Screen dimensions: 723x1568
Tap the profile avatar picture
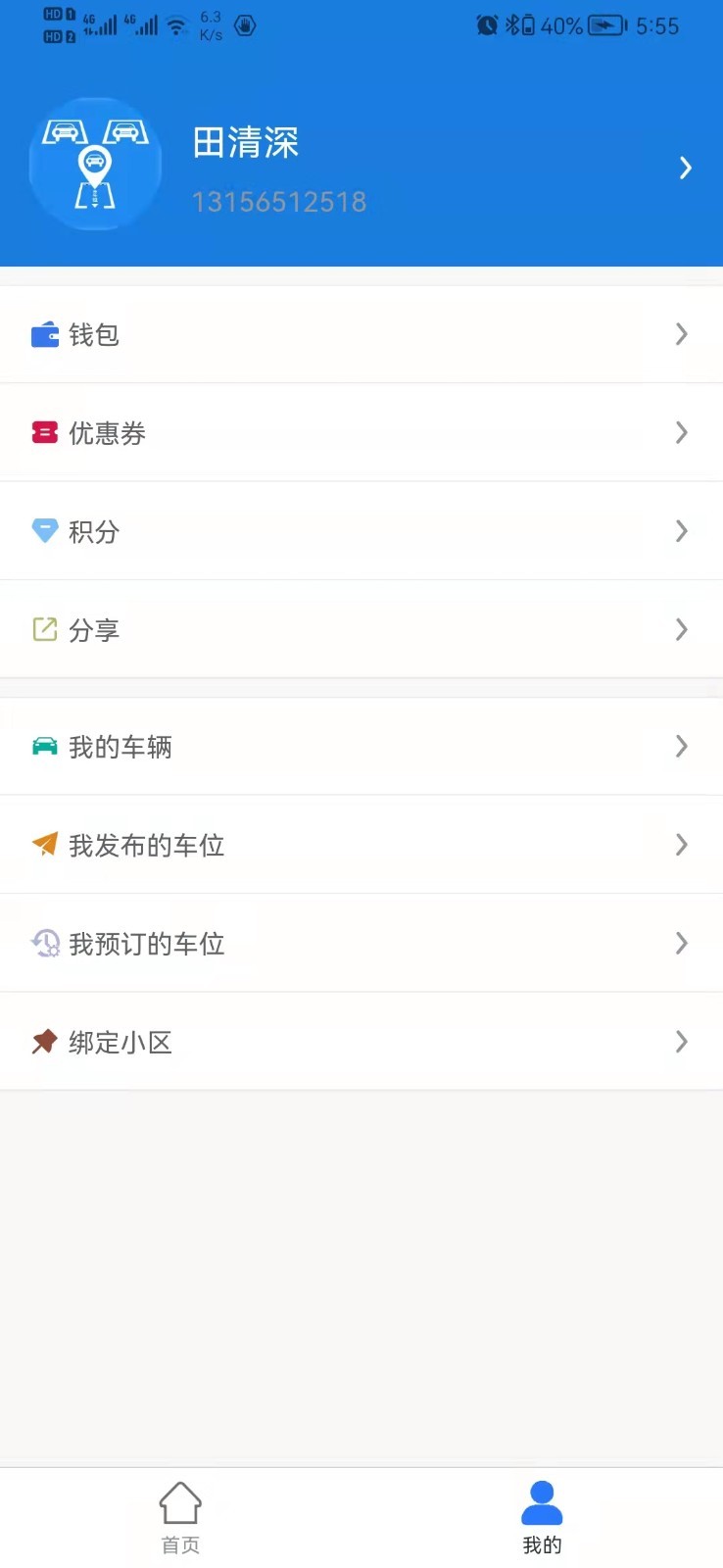(95, 165)
